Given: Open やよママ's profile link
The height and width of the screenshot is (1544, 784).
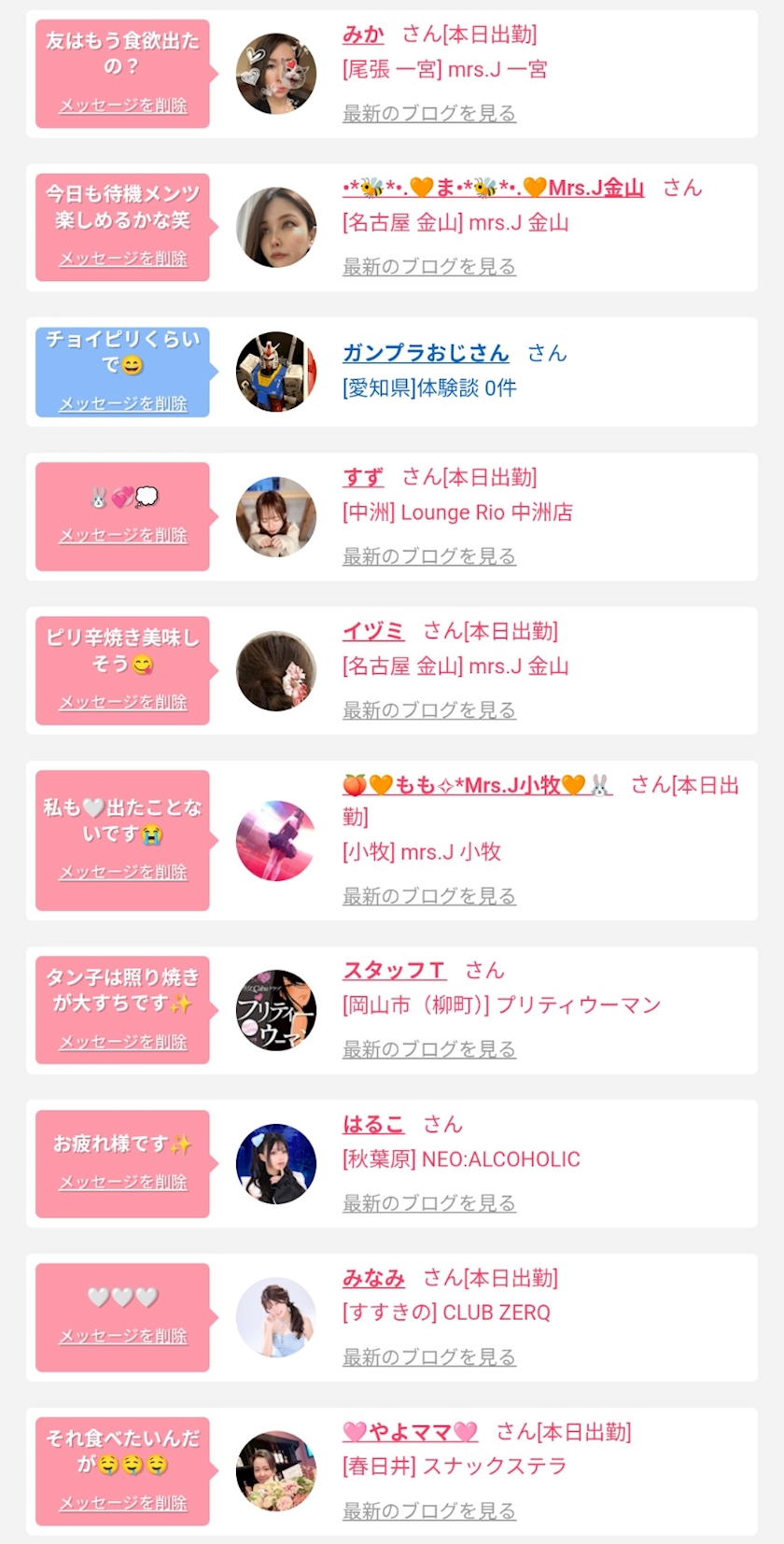Looking at the screenshot, I should tap(410, 1432).
